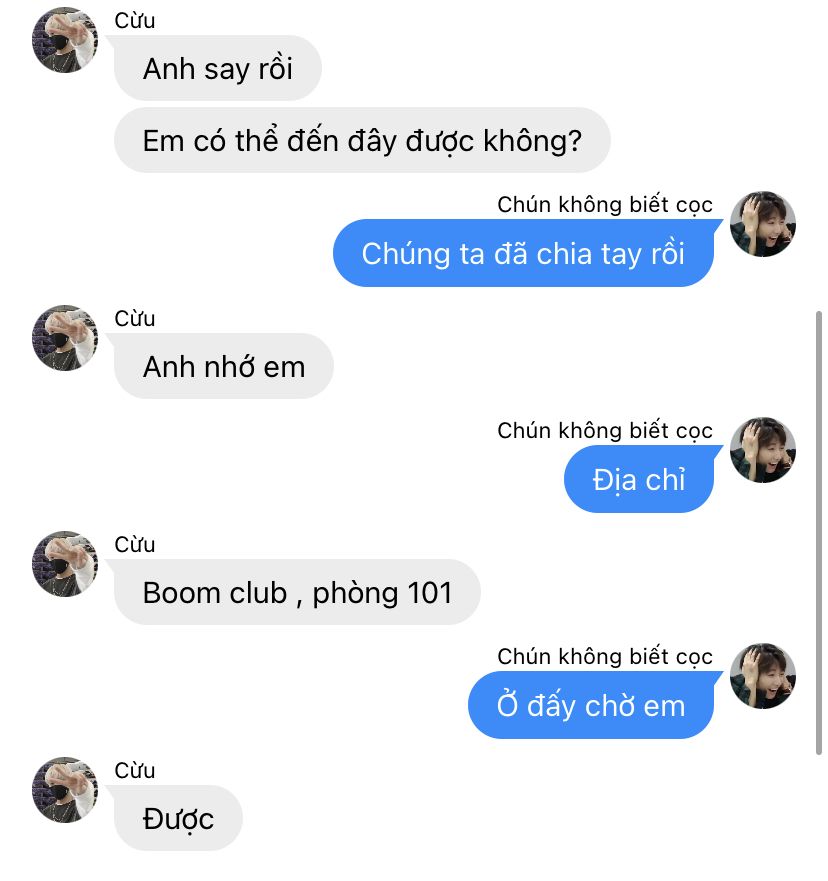The image size is (828, 881).
Task: Tap Chún không biết cọc's avatar beside "Địa chỉ"
Action: (763, 450)
